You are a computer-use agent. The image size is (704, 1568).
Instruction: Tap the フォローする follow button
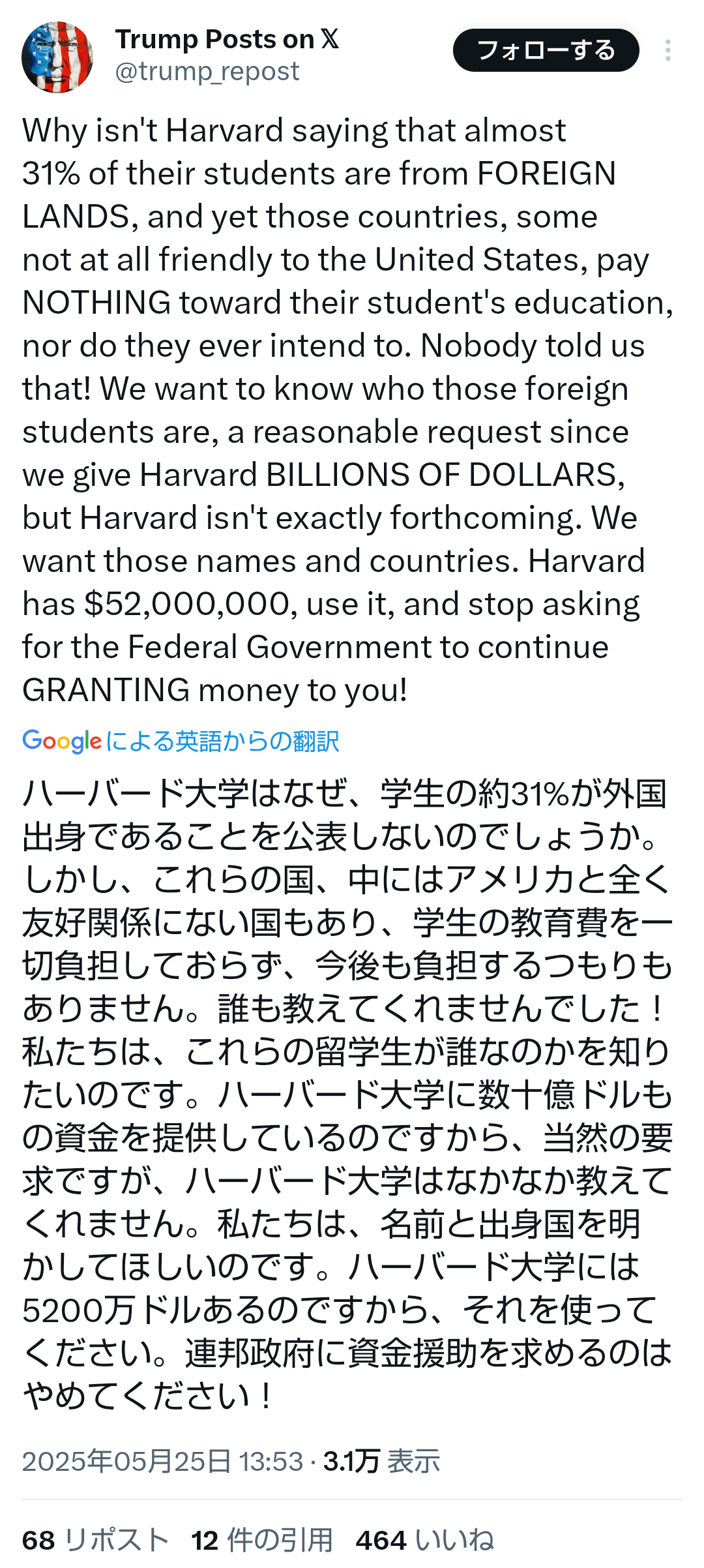[546, 50]
